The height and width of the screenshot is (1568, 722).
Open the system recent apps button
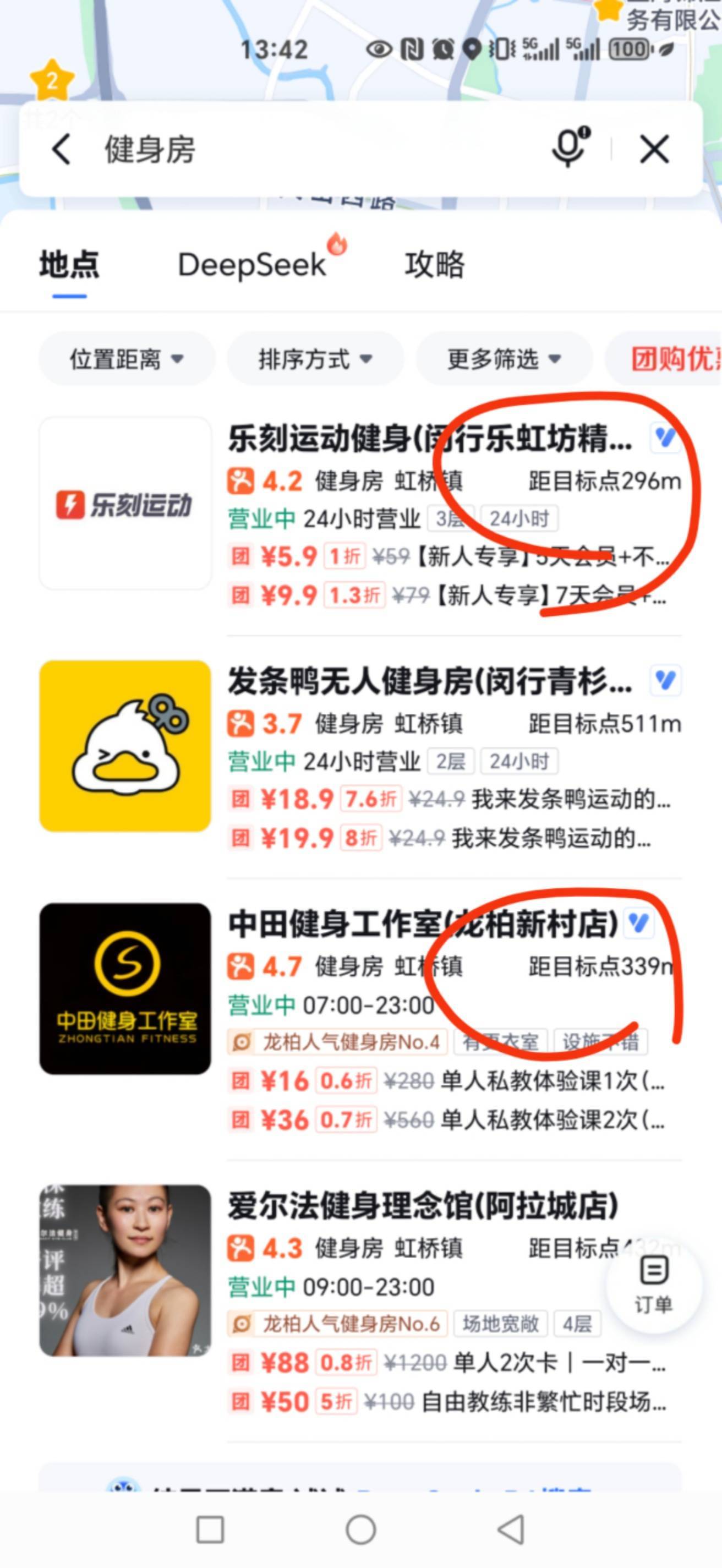click(x=210, y=1529)
